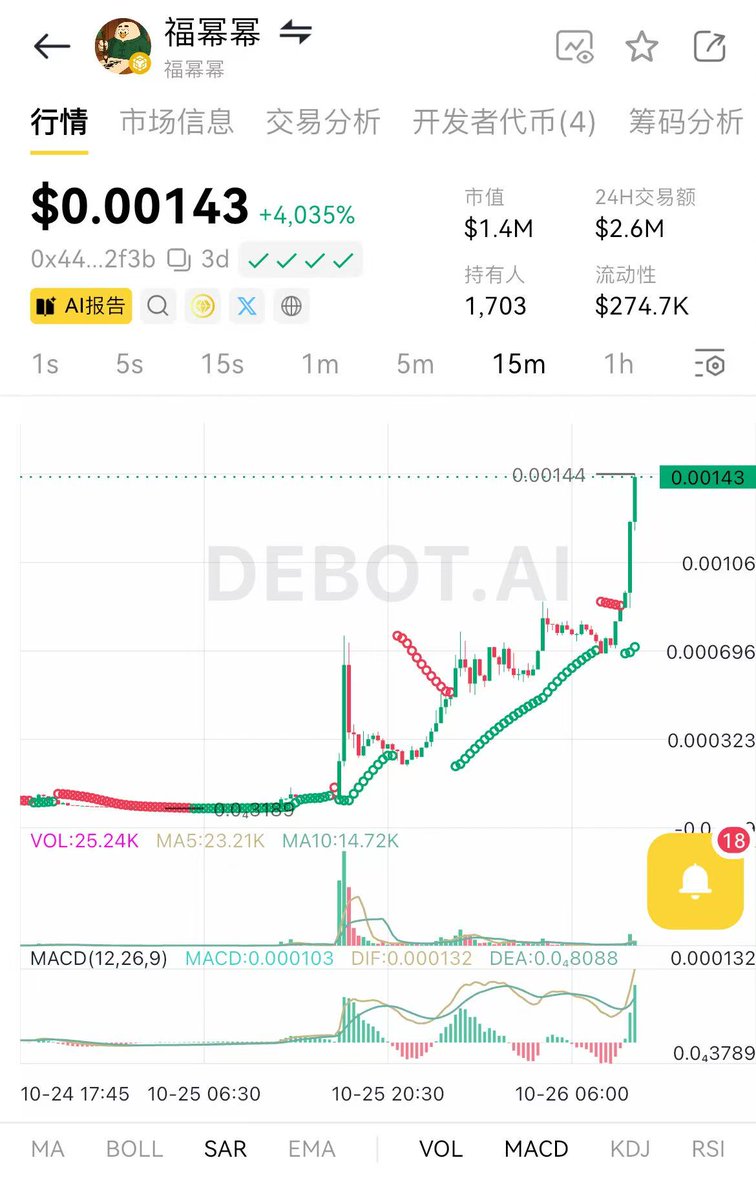Viewport: 756px width, 1200px height.
Task: Select the 5m chart interval
Action: coord(415,364)
